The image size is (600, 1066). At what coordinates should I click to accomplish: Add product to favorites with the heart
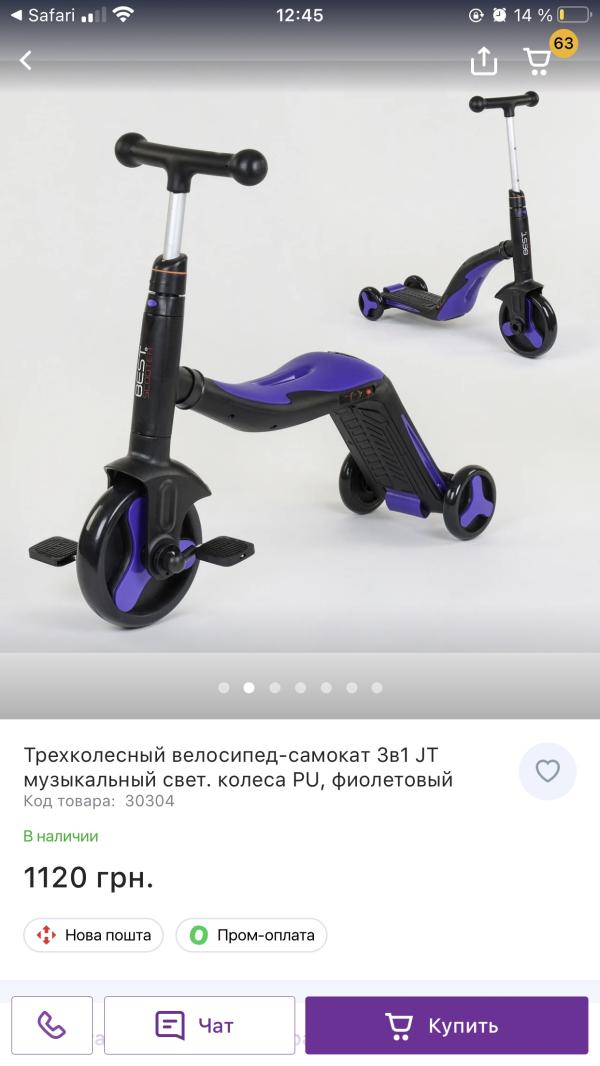tap(547, 771)
